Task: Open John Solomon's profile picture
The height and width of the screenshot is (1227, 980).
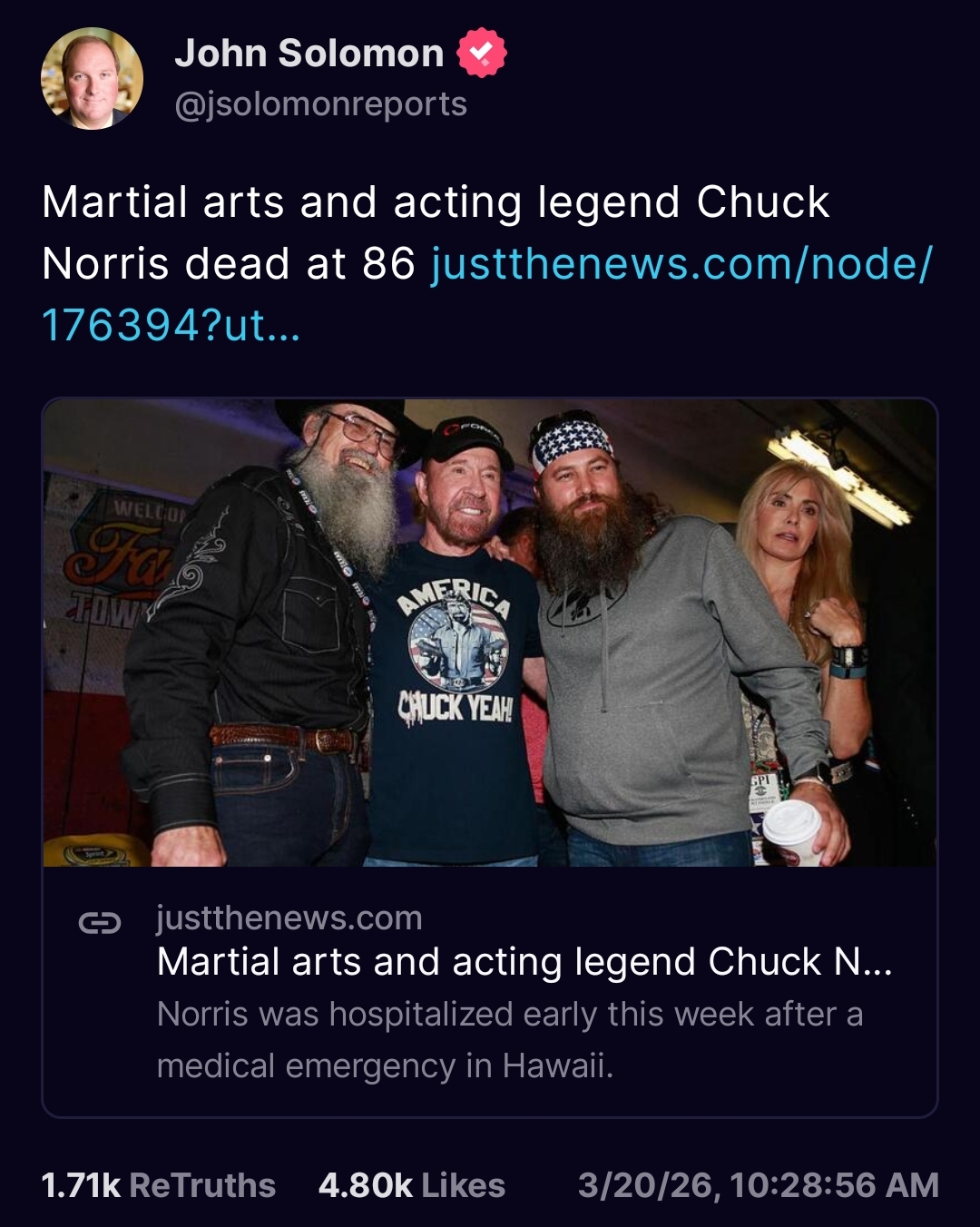Action: coord(92,78)
